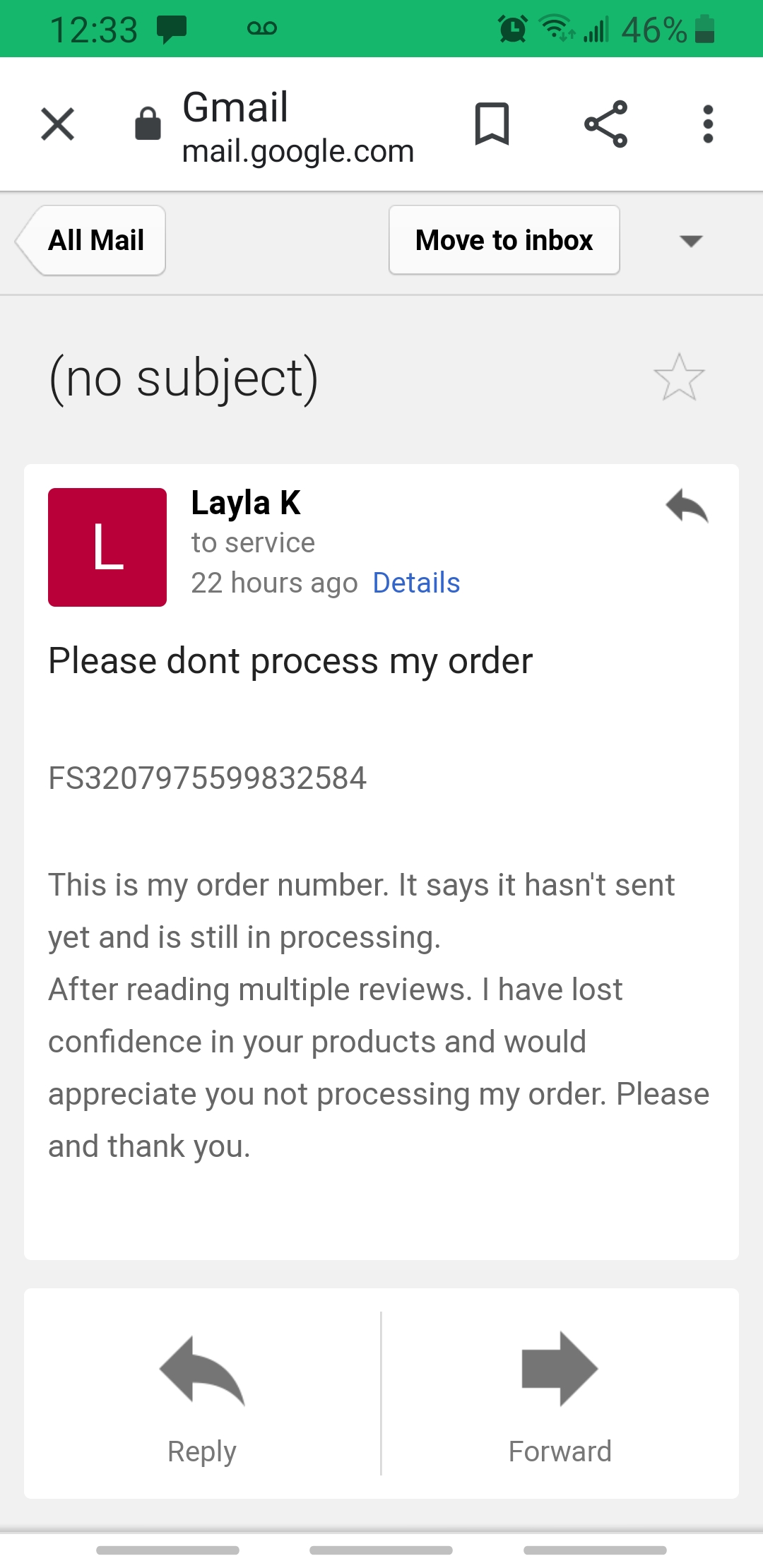Image resolution: width=763 pixels, height=1568 pixels.
Task: Bookmark this Gmail page
Action: [x=492, y=124]
